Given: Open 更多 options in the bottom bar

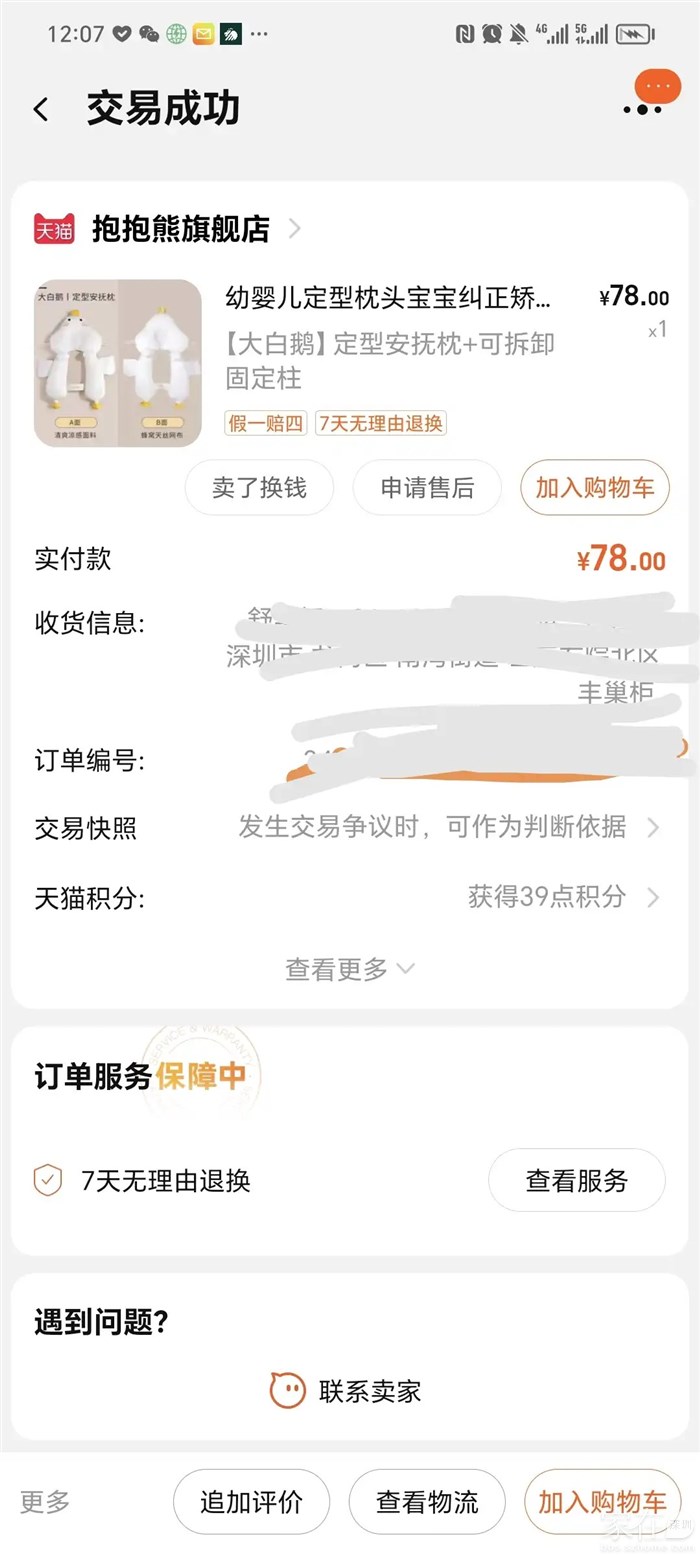Looking at the screenshot, I should coord(46,1501).
